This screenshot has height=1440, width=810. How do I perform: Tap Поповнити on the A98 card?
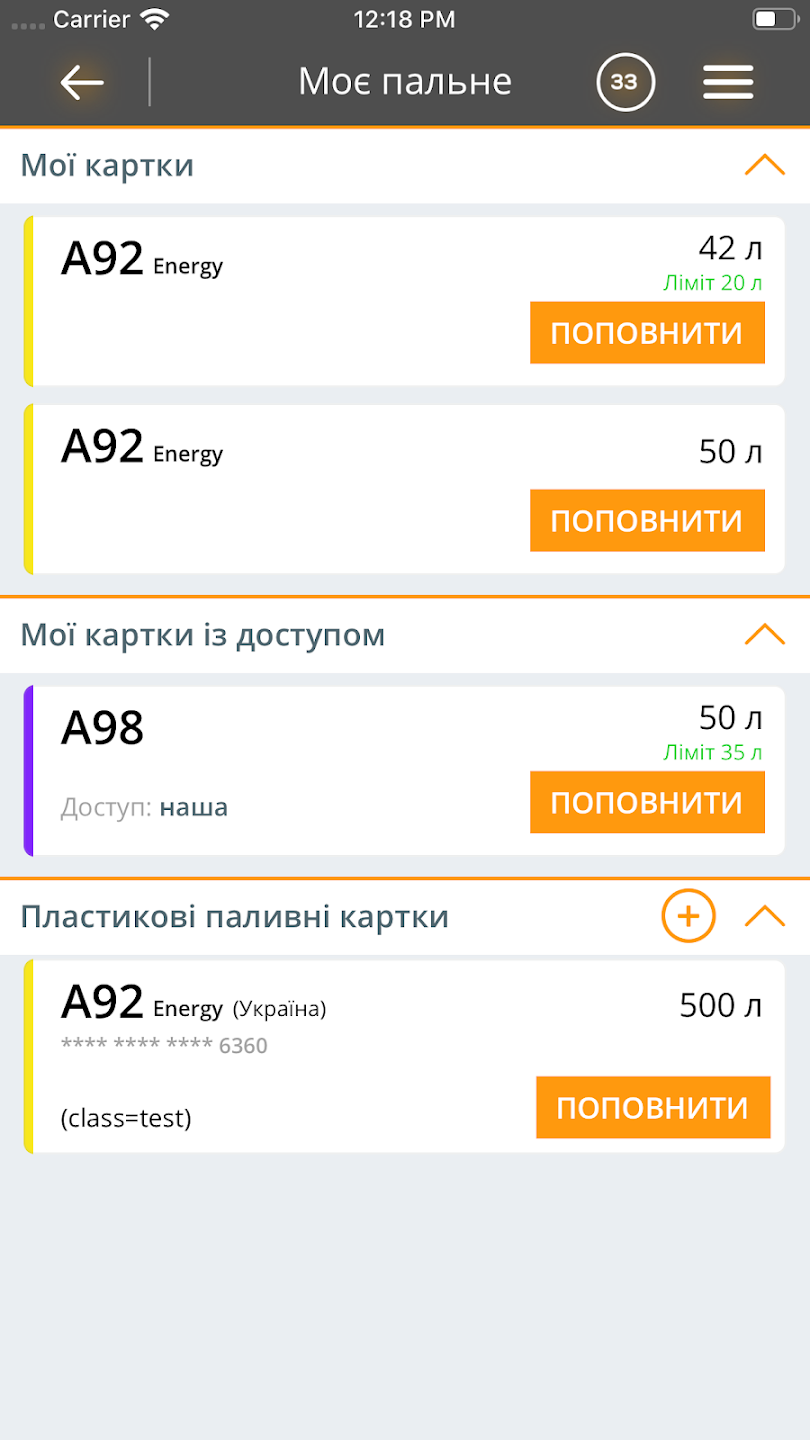click(x=647, y=803)
